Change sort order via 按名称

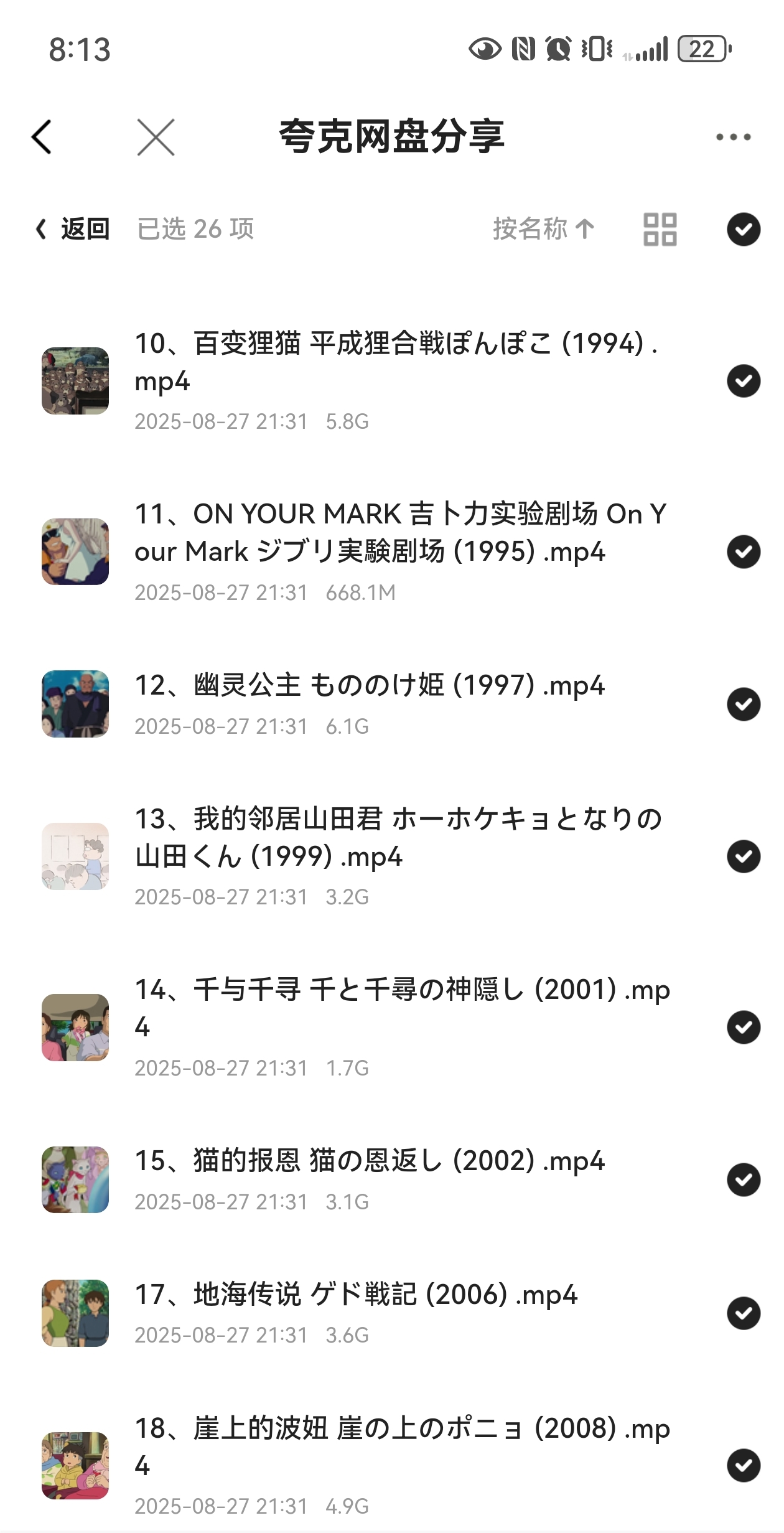543,229
